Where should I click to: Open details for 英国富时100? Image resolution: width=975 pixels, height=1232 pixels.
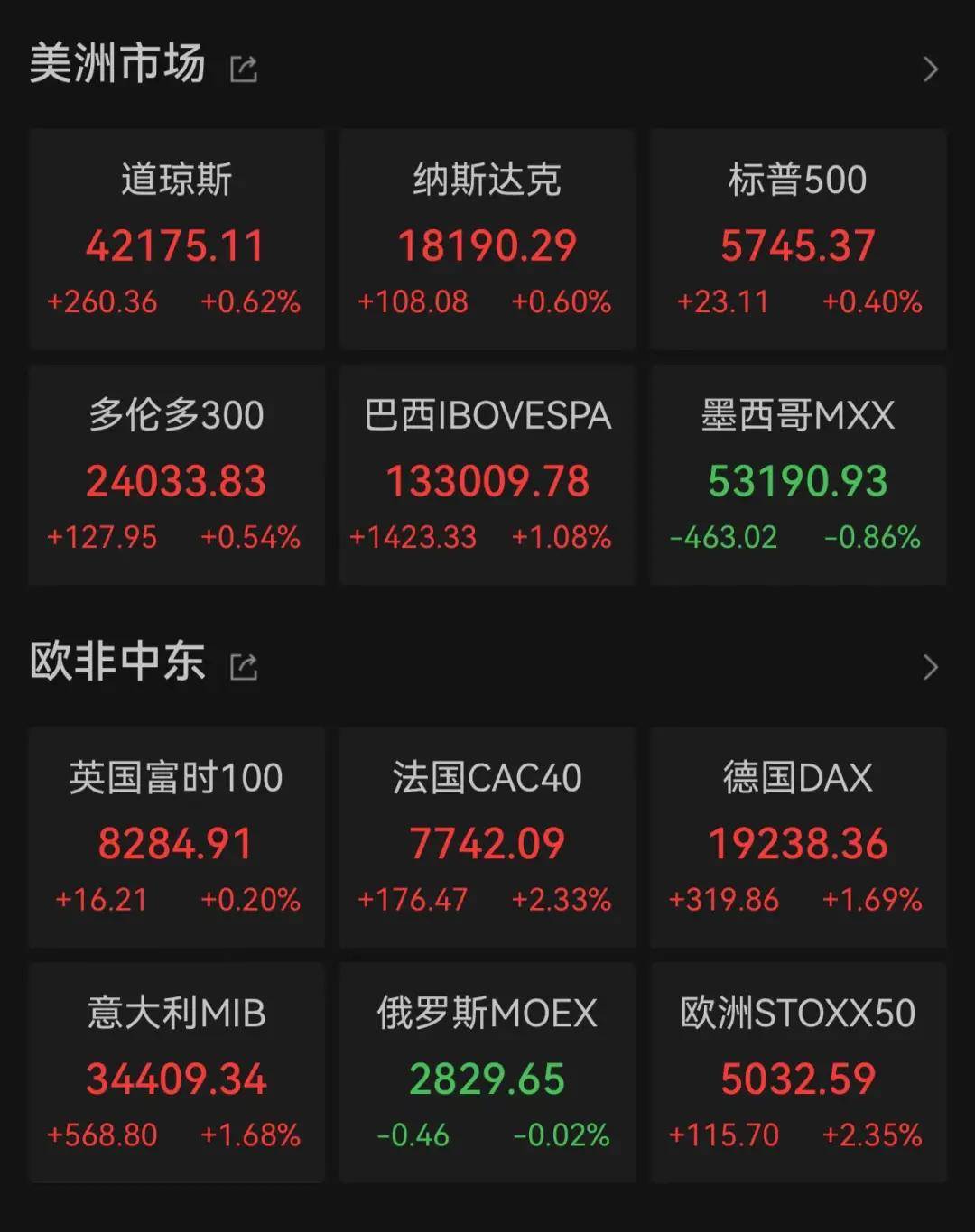(x=177, y=838)
